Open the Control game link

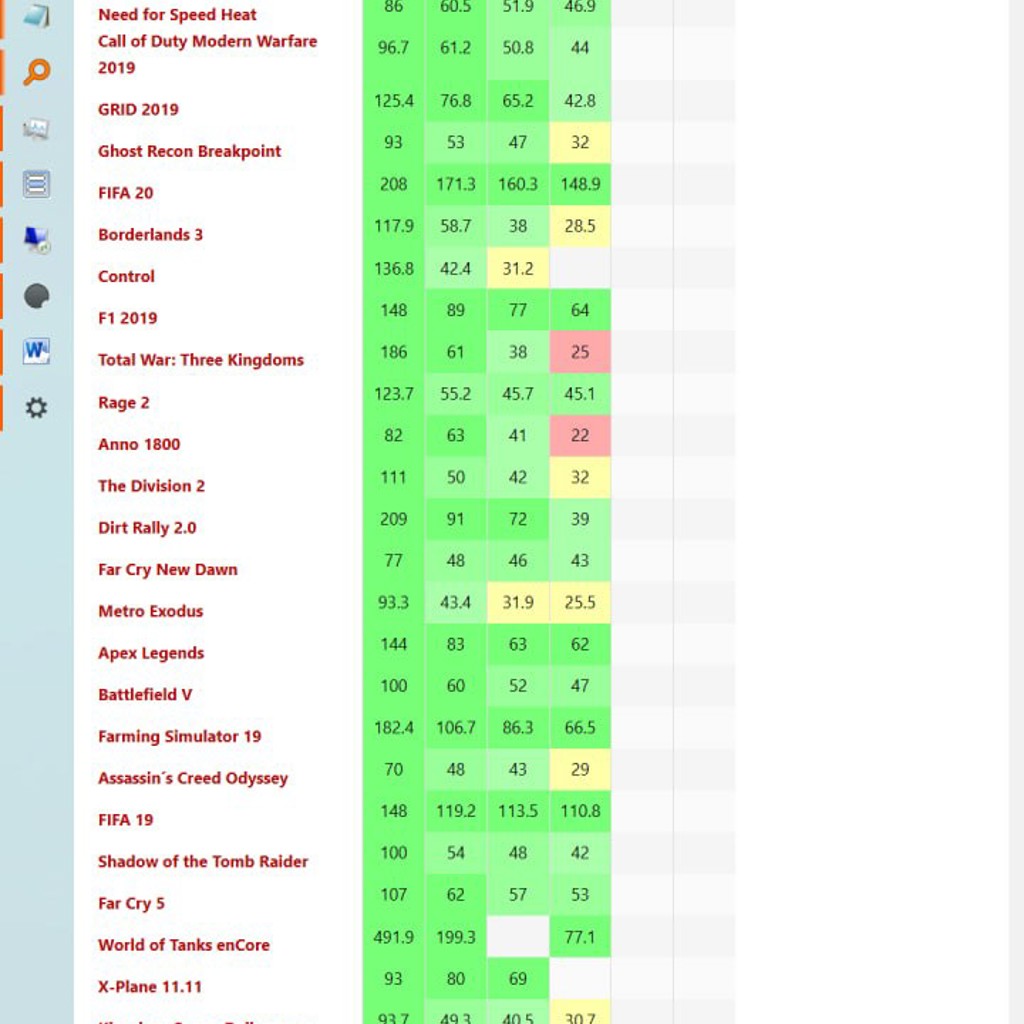coord(126,276)
